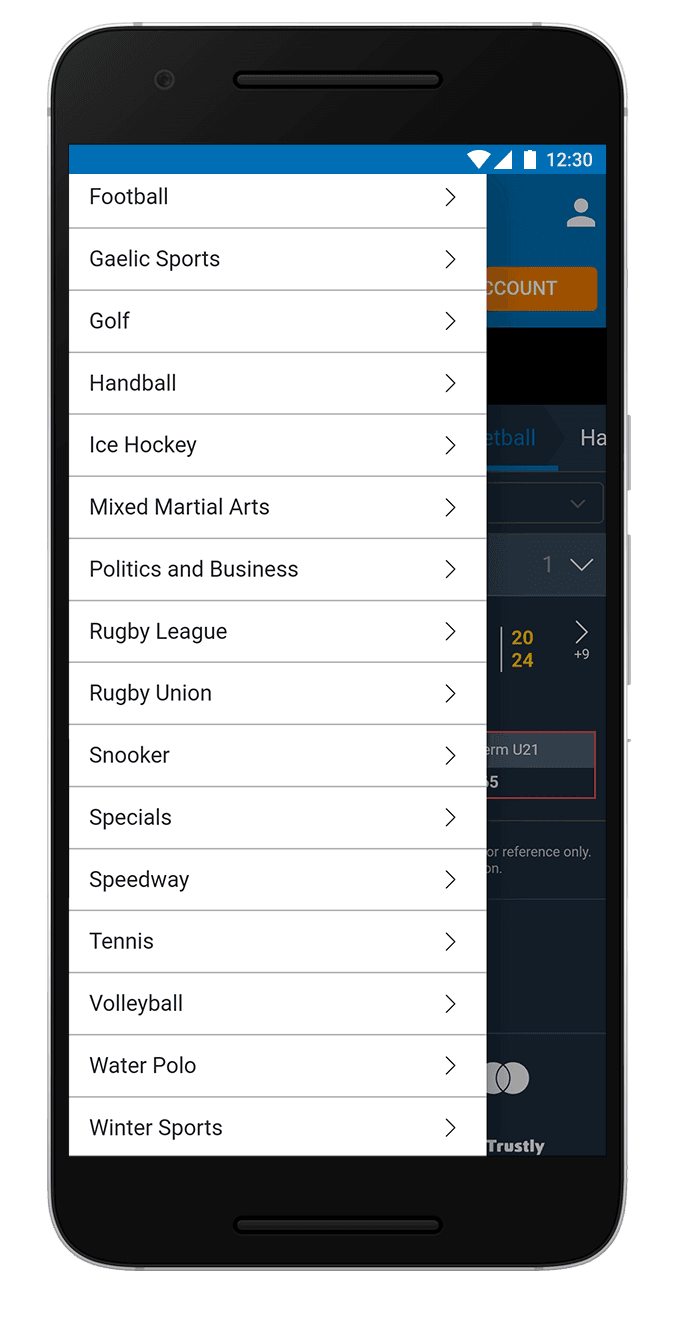Open Rugby Union section

point(277,693)
